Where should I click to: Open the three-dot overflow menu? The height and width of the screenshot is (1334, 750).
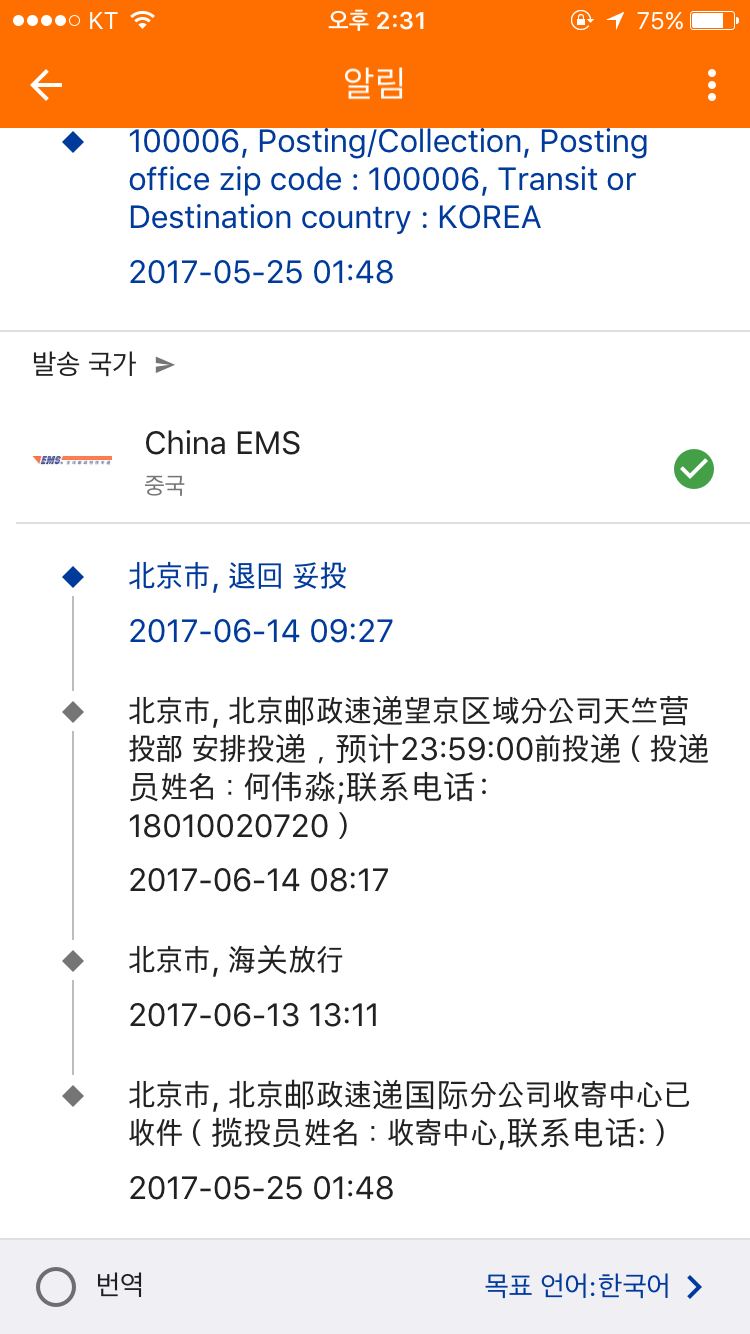pyautogui.click(x=711, y=85)
